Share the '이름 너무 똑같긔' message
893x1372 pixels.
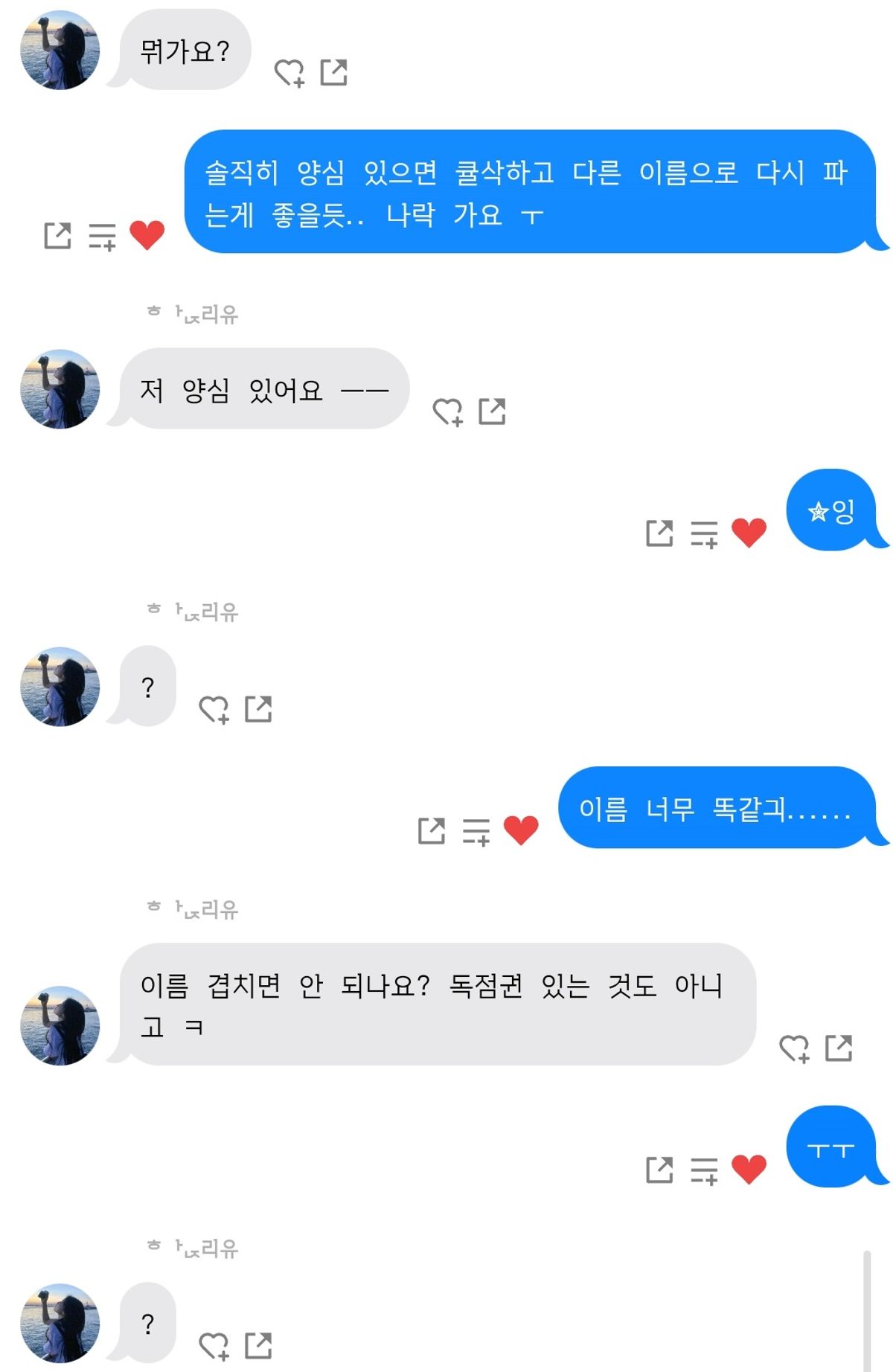tap(432, 830)
